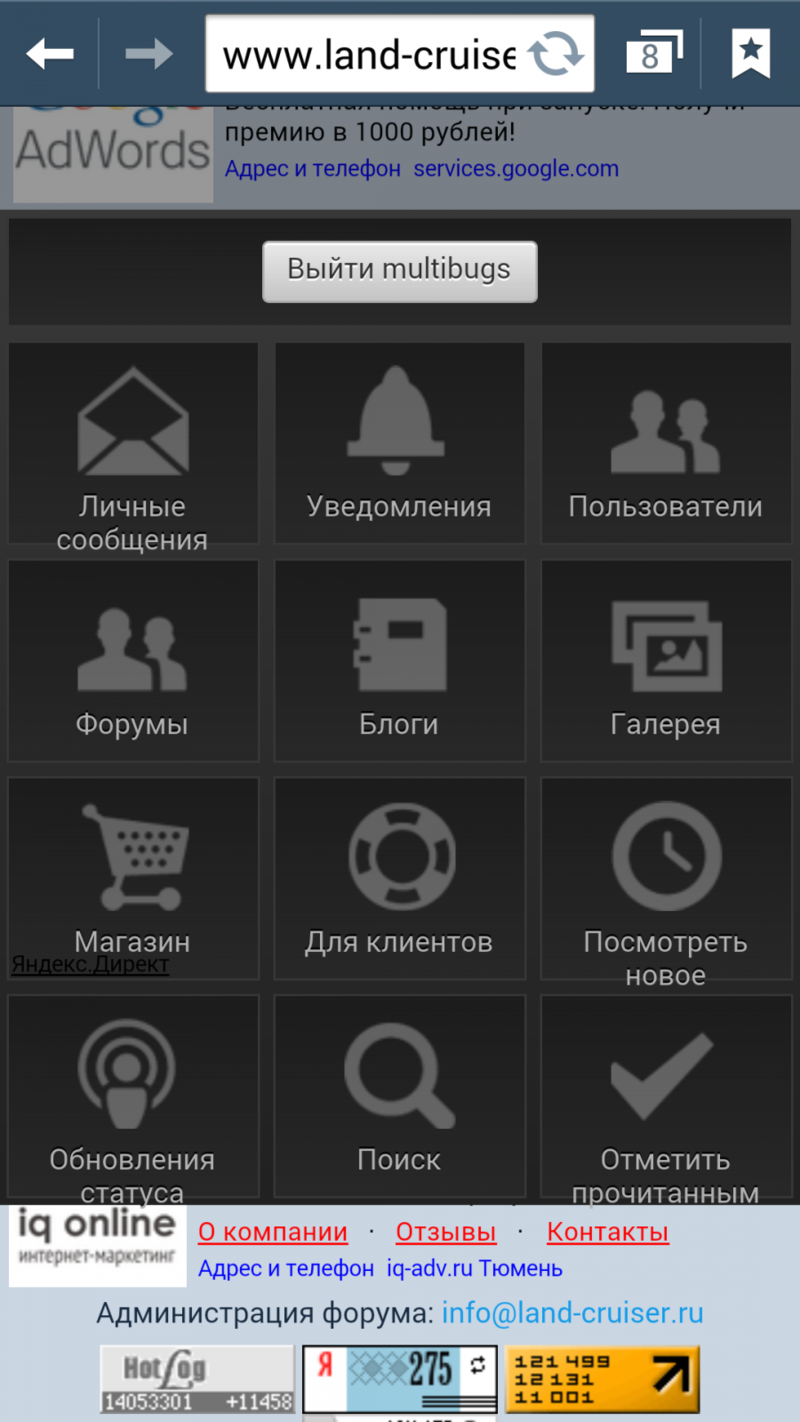Open the Блоги tile

399,661
